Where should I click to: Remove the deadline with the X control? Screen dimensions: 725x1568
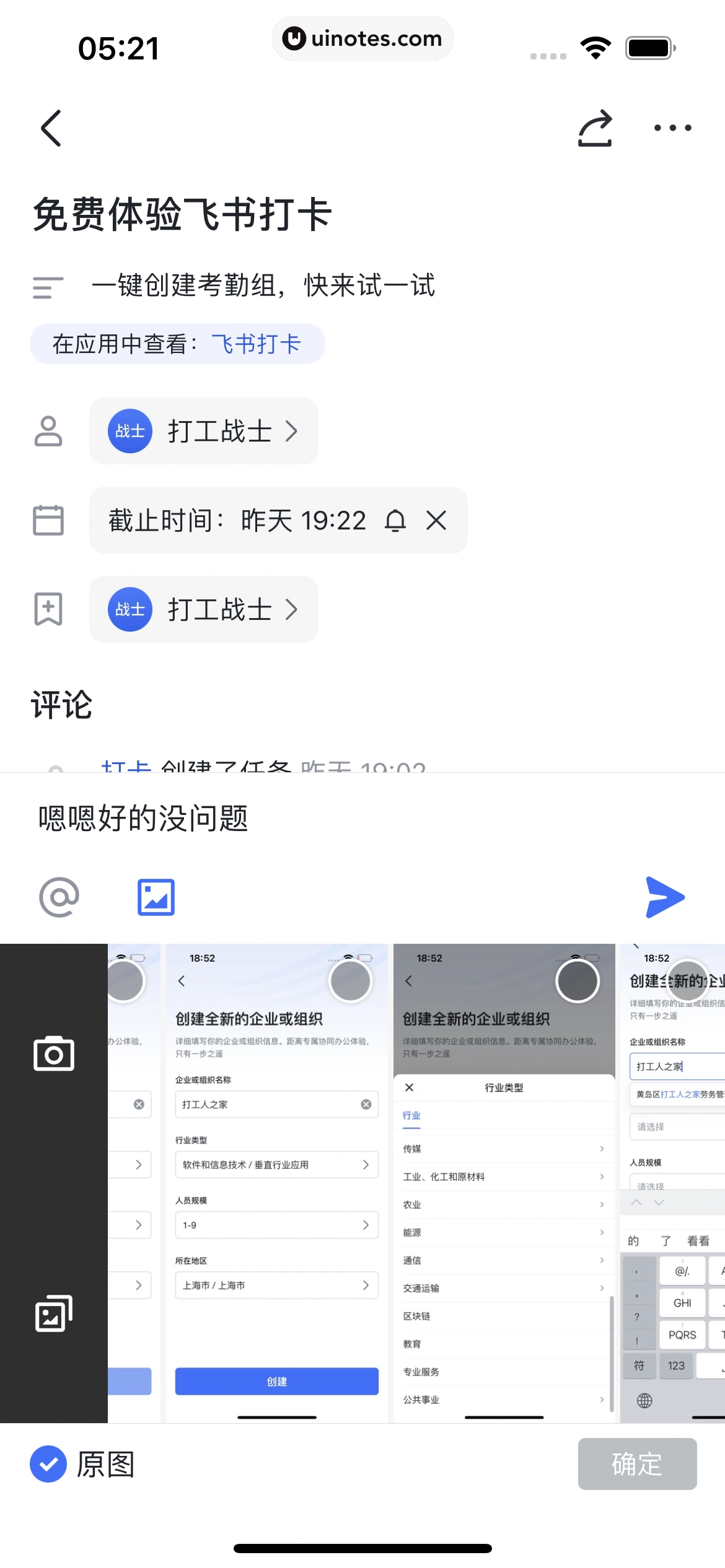(x=437, y=521)
